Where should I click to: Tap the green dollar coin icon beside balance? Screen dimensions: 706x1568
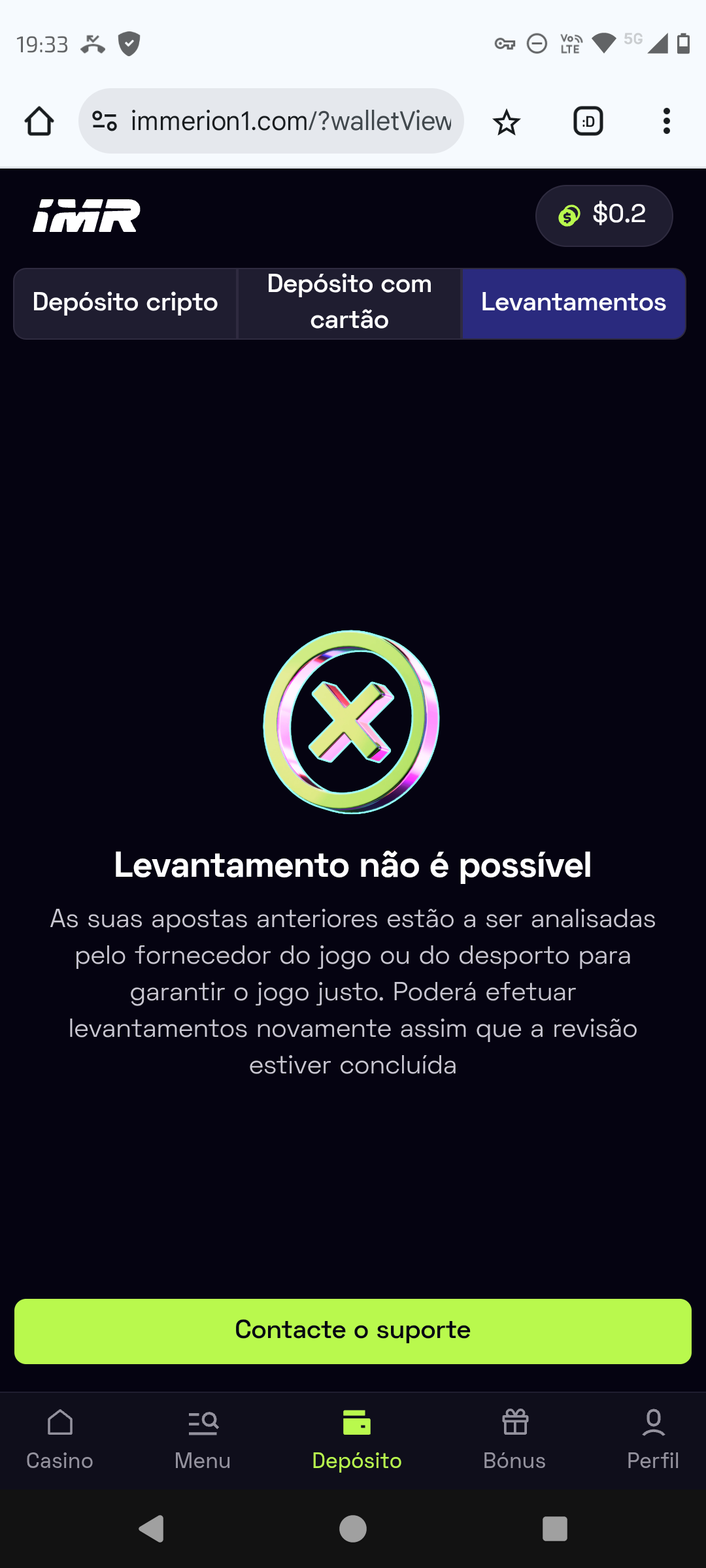(x=569, y=216)
